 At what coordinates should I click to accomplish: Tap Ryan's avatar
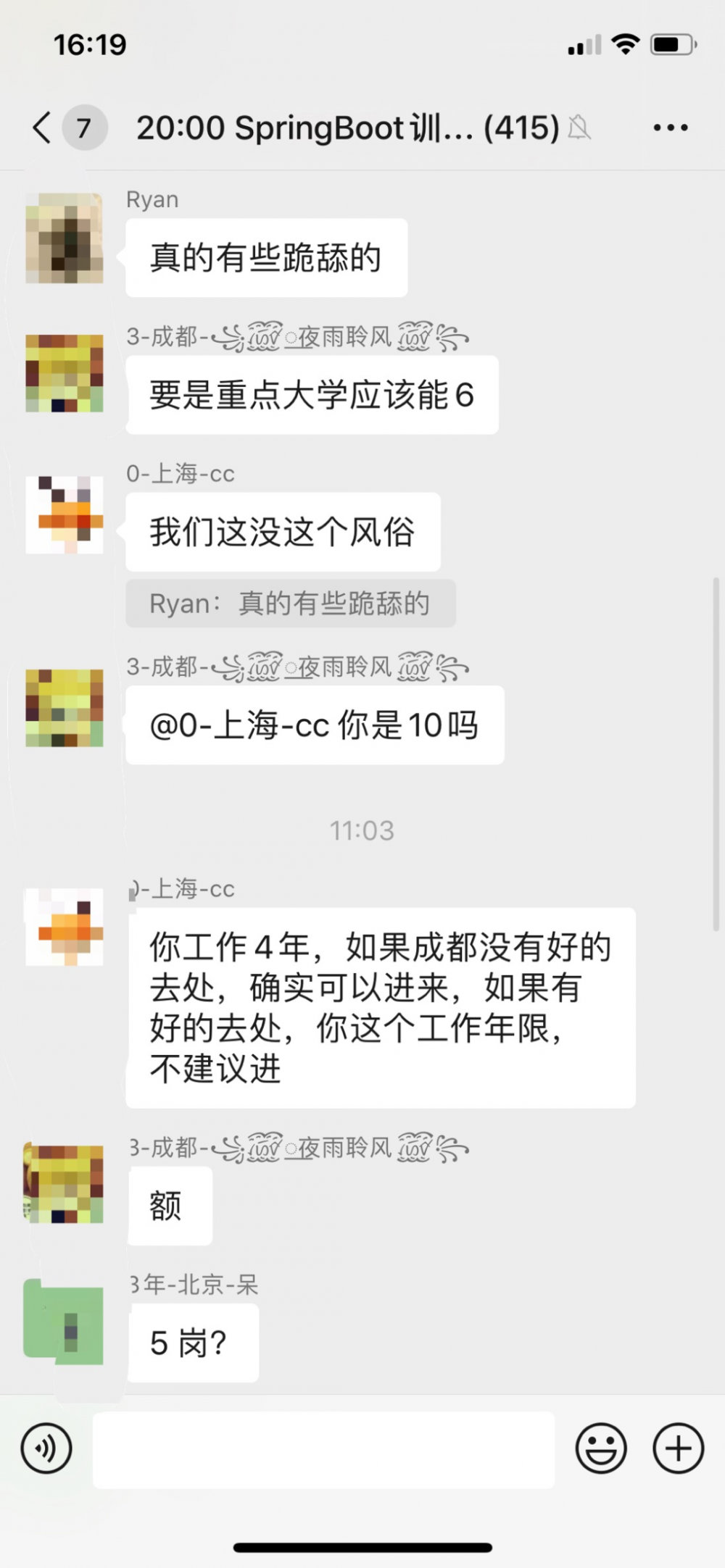click(x=64, y=239)
